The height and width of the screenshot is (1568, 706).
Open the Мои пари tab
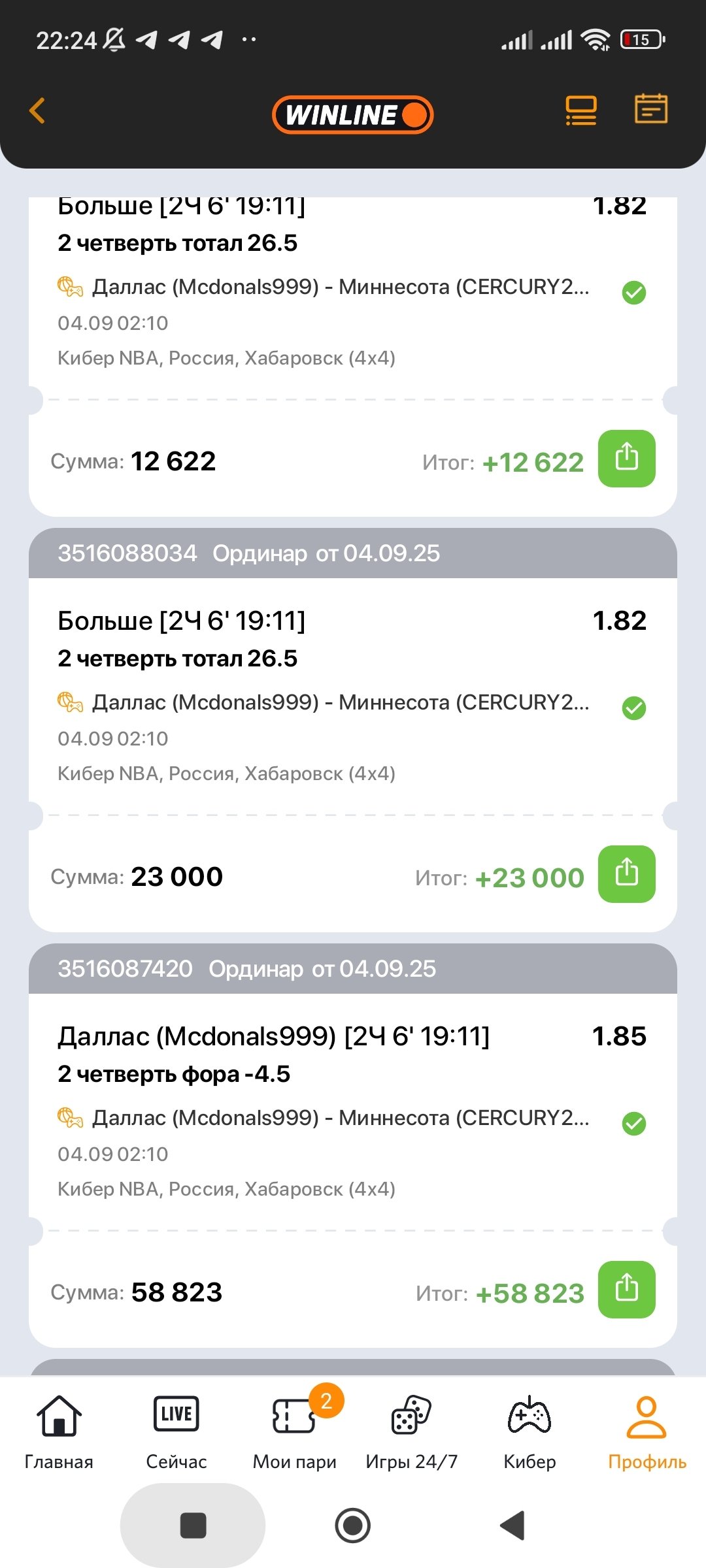coord(294,1431)
